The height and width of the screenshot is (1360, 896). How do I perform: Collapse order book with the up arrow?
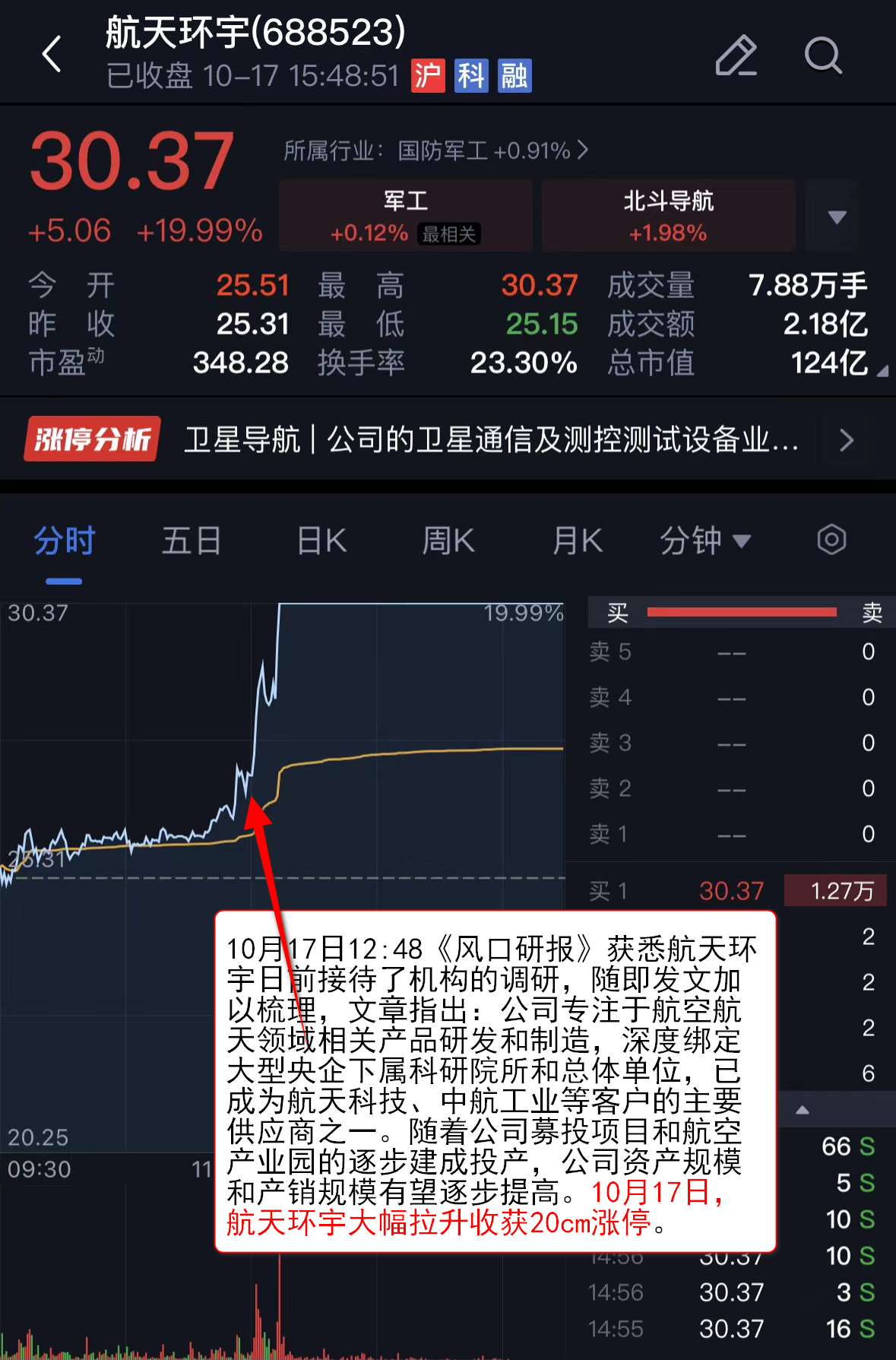(803, 1110)
